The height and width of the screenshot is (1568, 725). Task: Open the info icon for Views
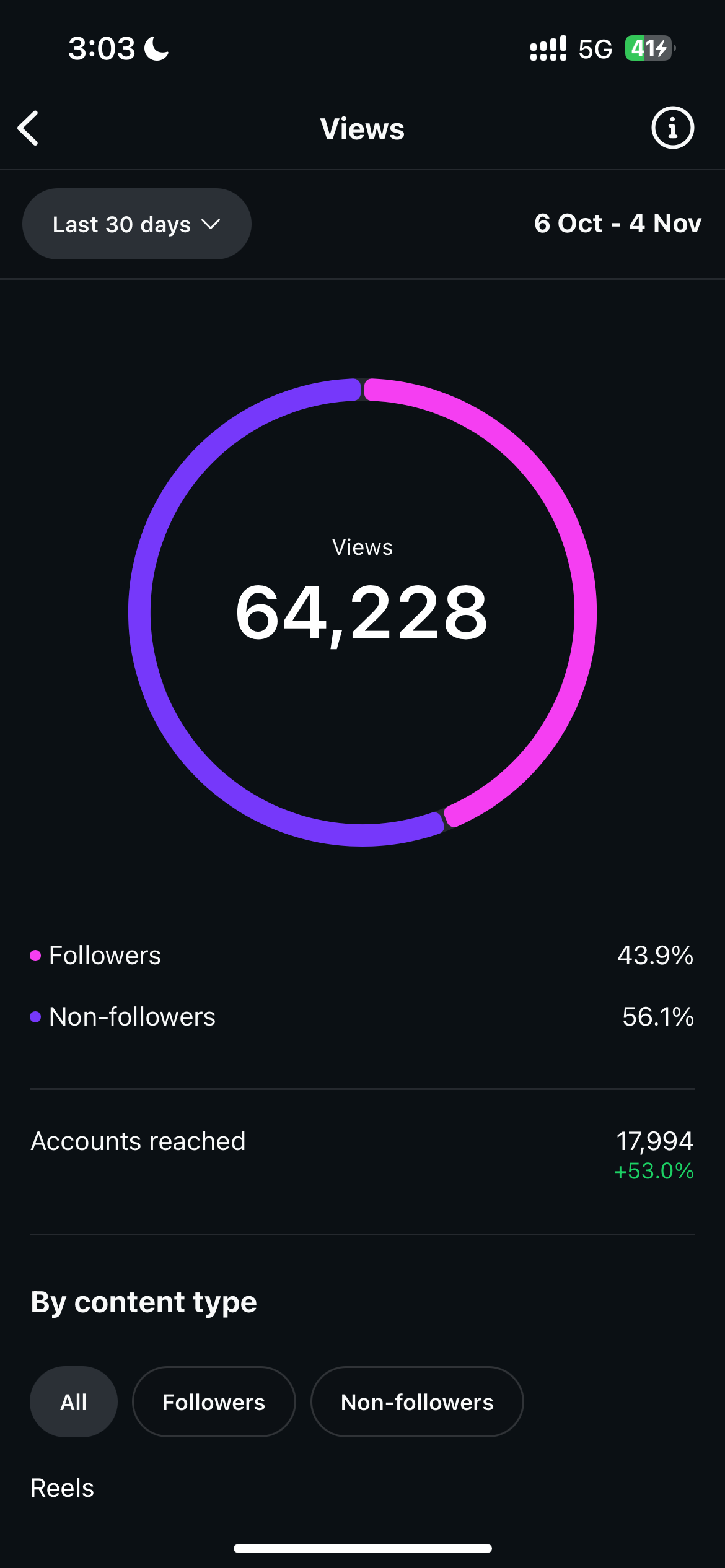[x=672, y=128]
